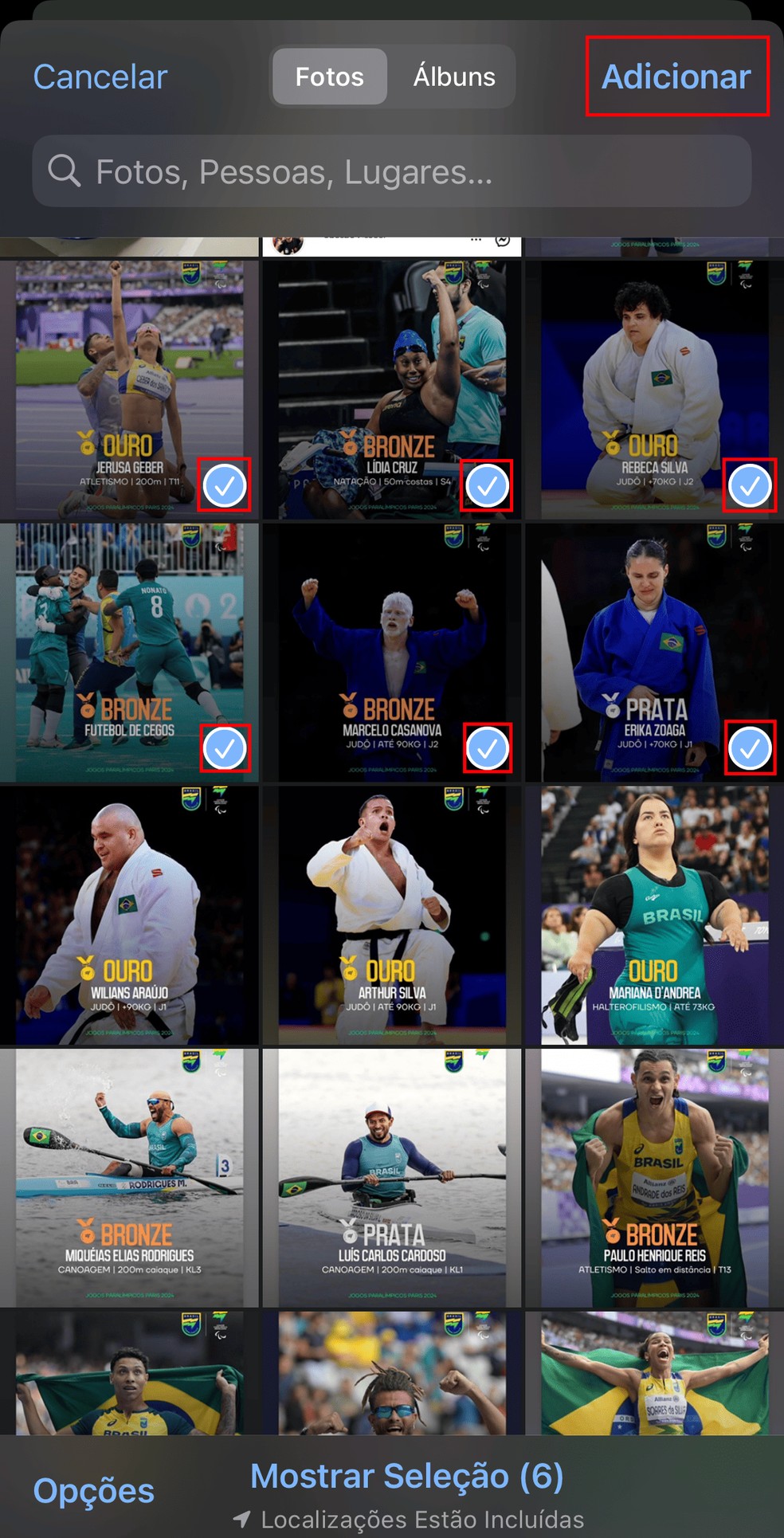Cancel the photo selection
This screenshot has height=1538, width=784.
(100, 77)
